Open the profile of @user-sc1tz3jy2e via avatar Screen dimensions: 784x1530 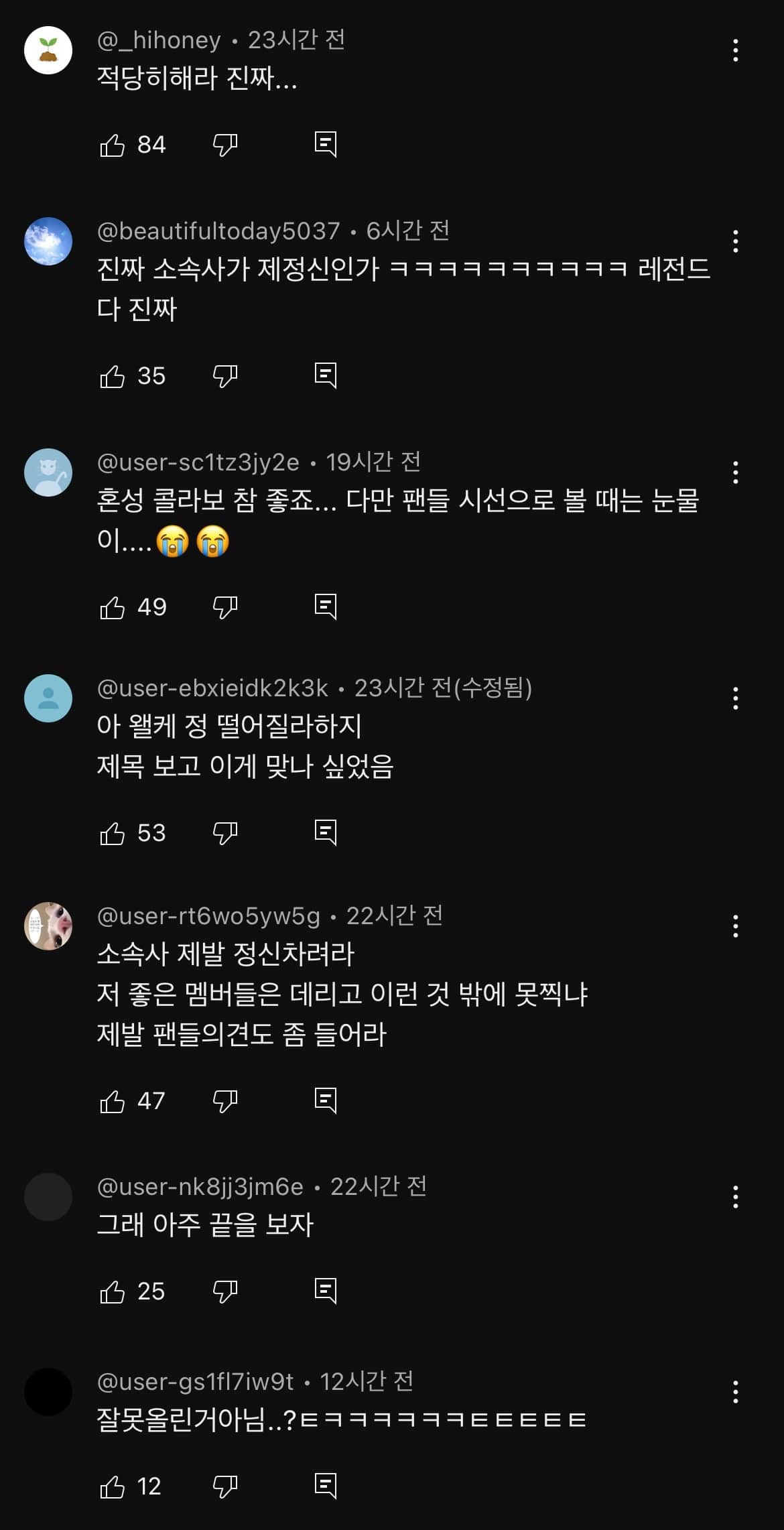48,472
